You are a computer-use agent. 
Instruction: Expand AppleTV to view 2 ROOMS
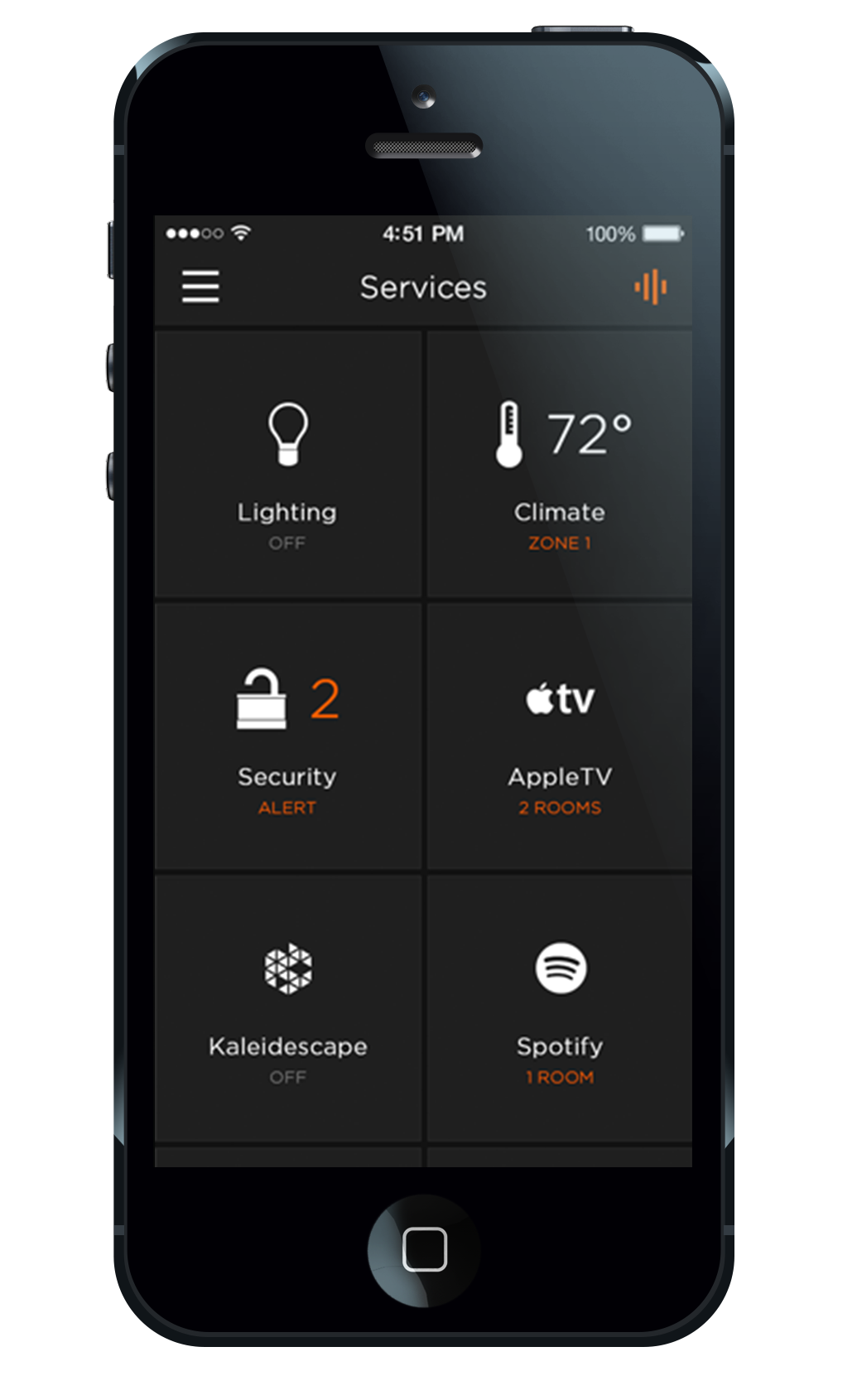(x=559, y=808)
